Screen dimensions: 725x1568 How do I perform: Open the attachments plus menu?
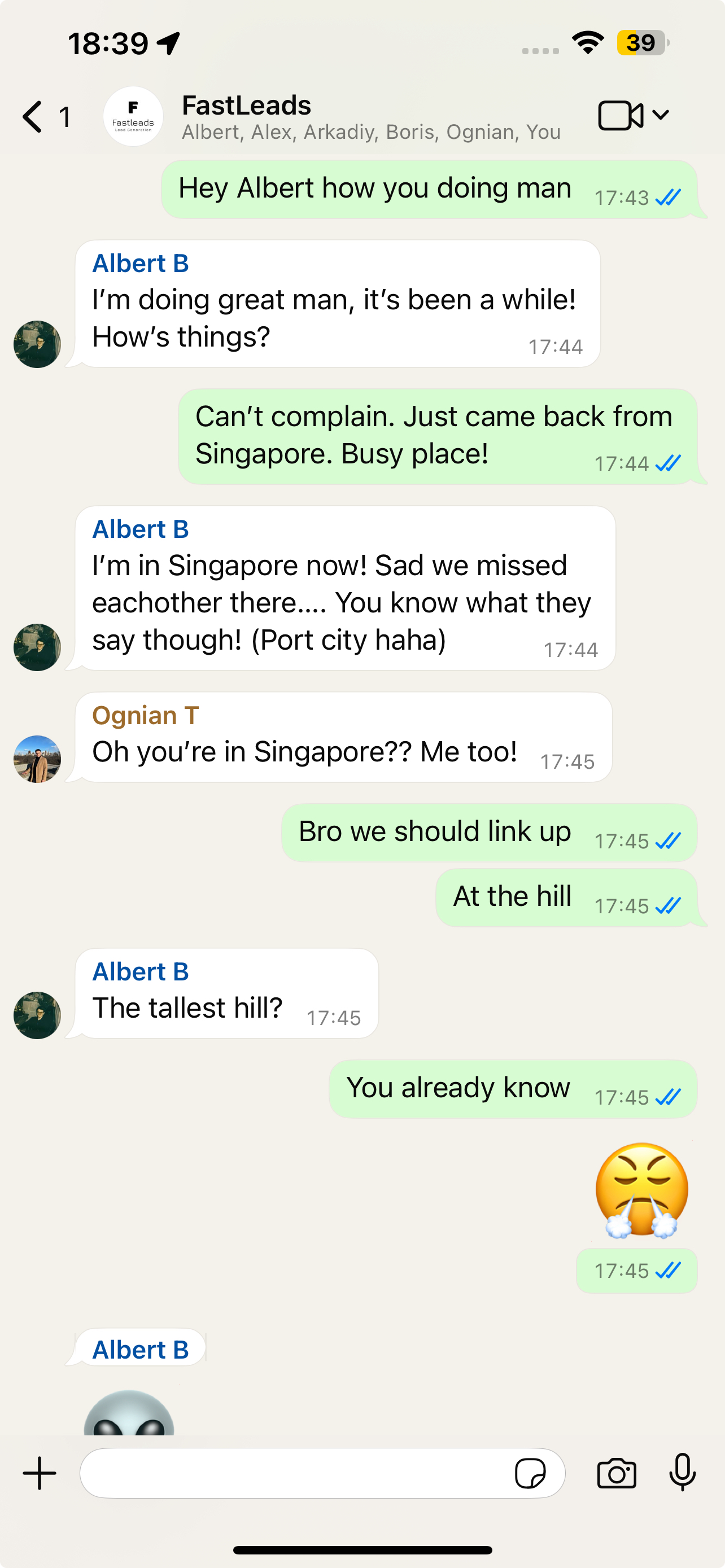40,1473
